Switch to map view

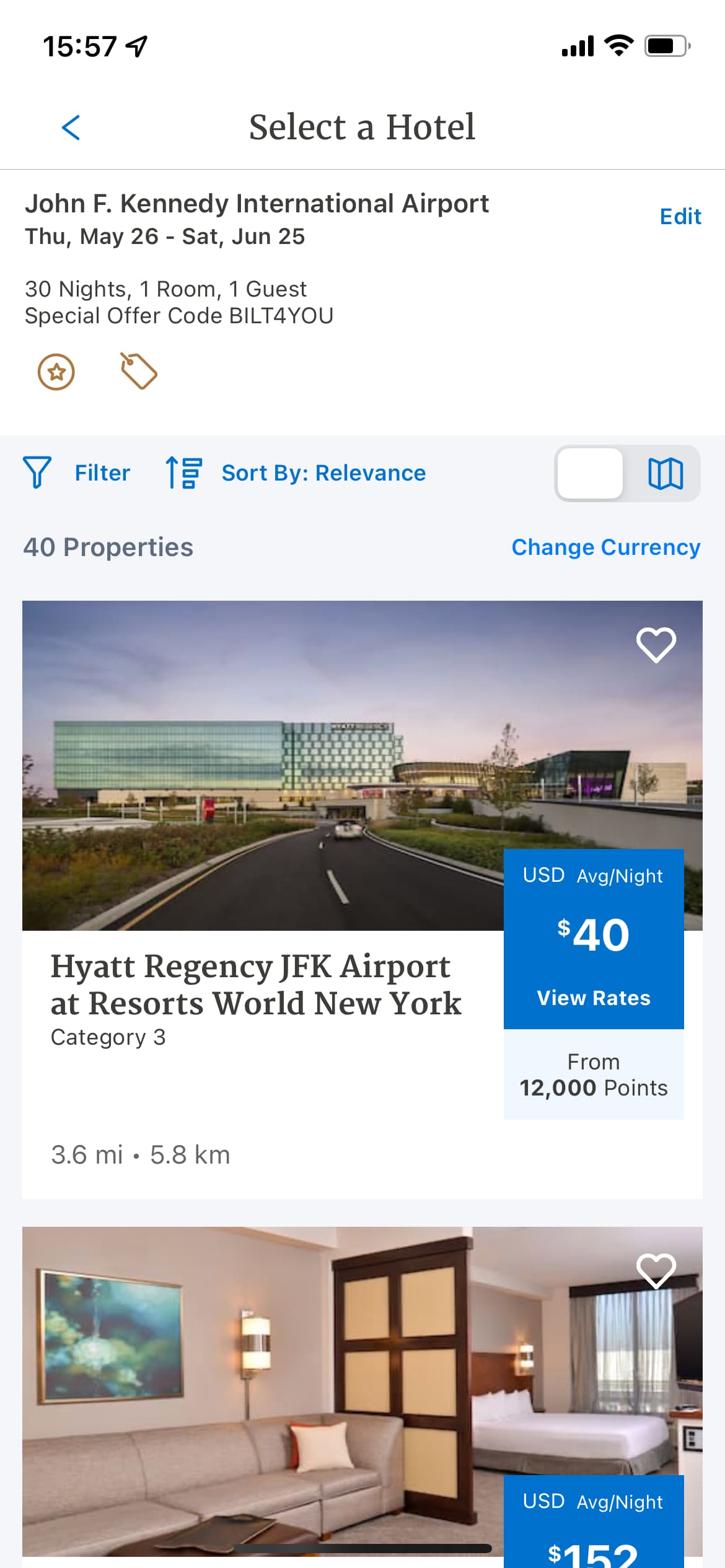tap(665, 474)
